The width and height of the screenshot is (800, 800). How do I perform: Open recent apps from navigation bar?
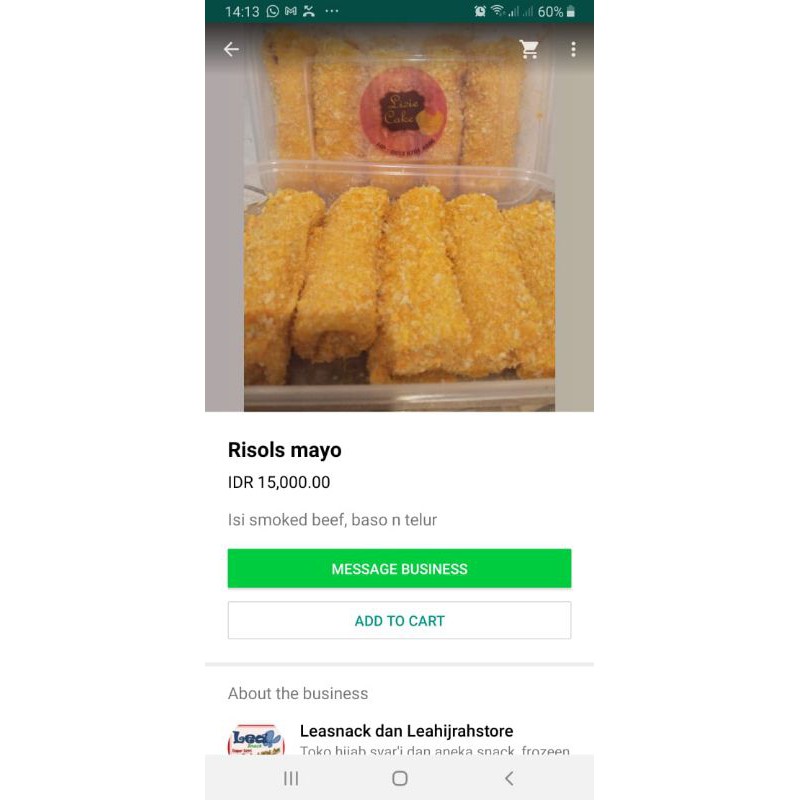point(291,778)
